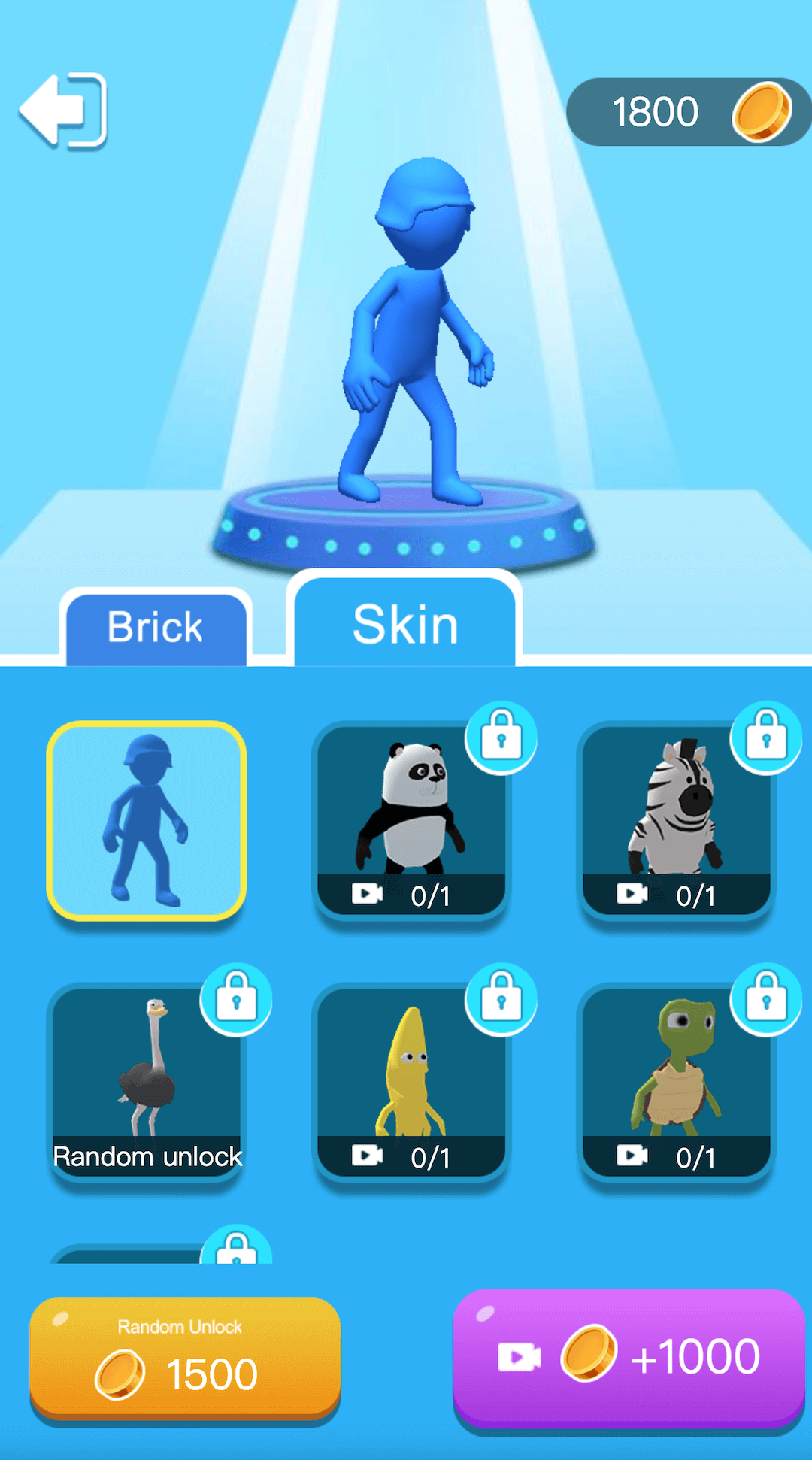The image size is (812, 1460).
Task: Buy Random Unlock for 1500 coins
Action: (185, 1359)
